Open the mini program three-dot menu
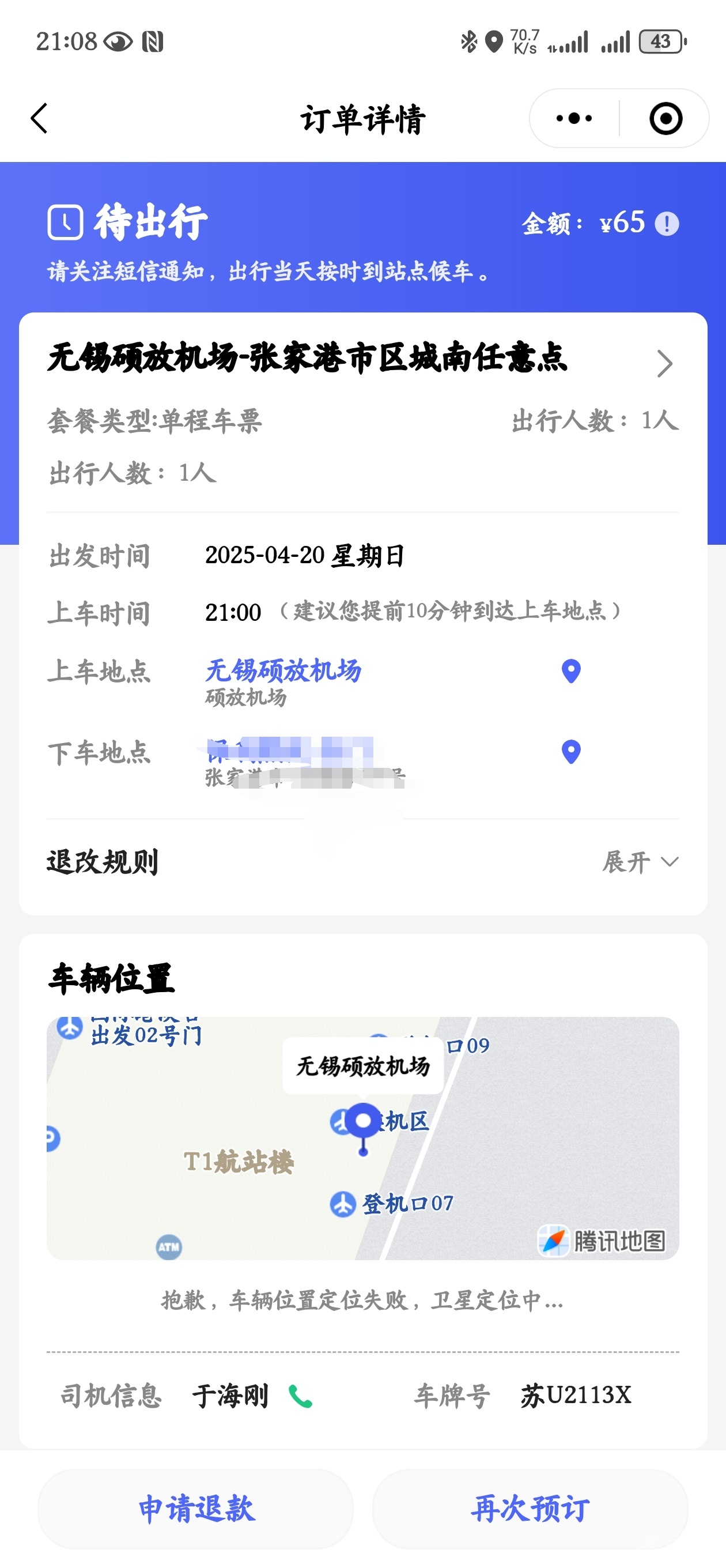Viewport: 726px width, 1568px height. tap(574, 118)
